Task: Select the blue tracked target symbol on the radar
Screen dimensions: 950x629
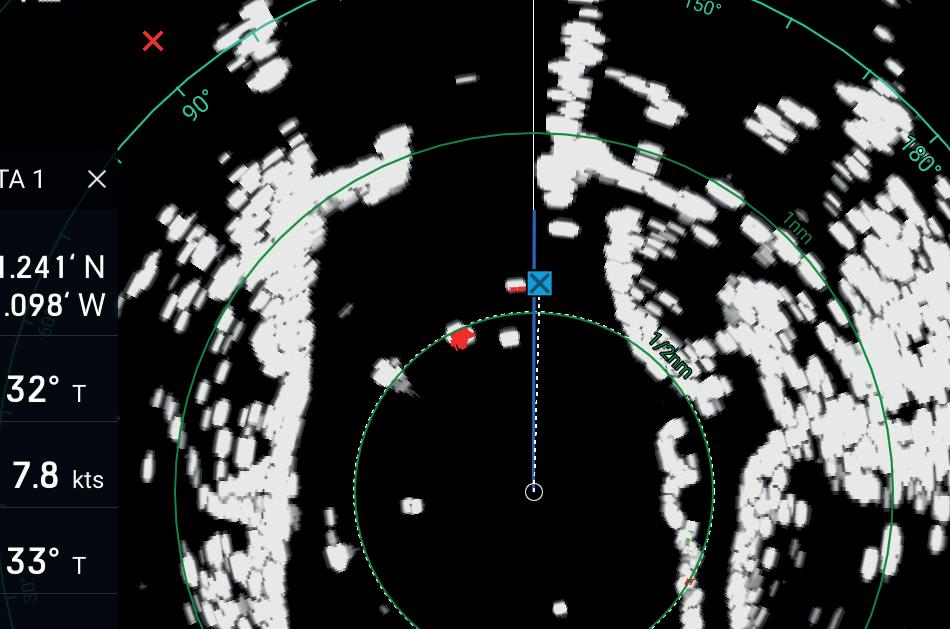Action: pos(540,283)
